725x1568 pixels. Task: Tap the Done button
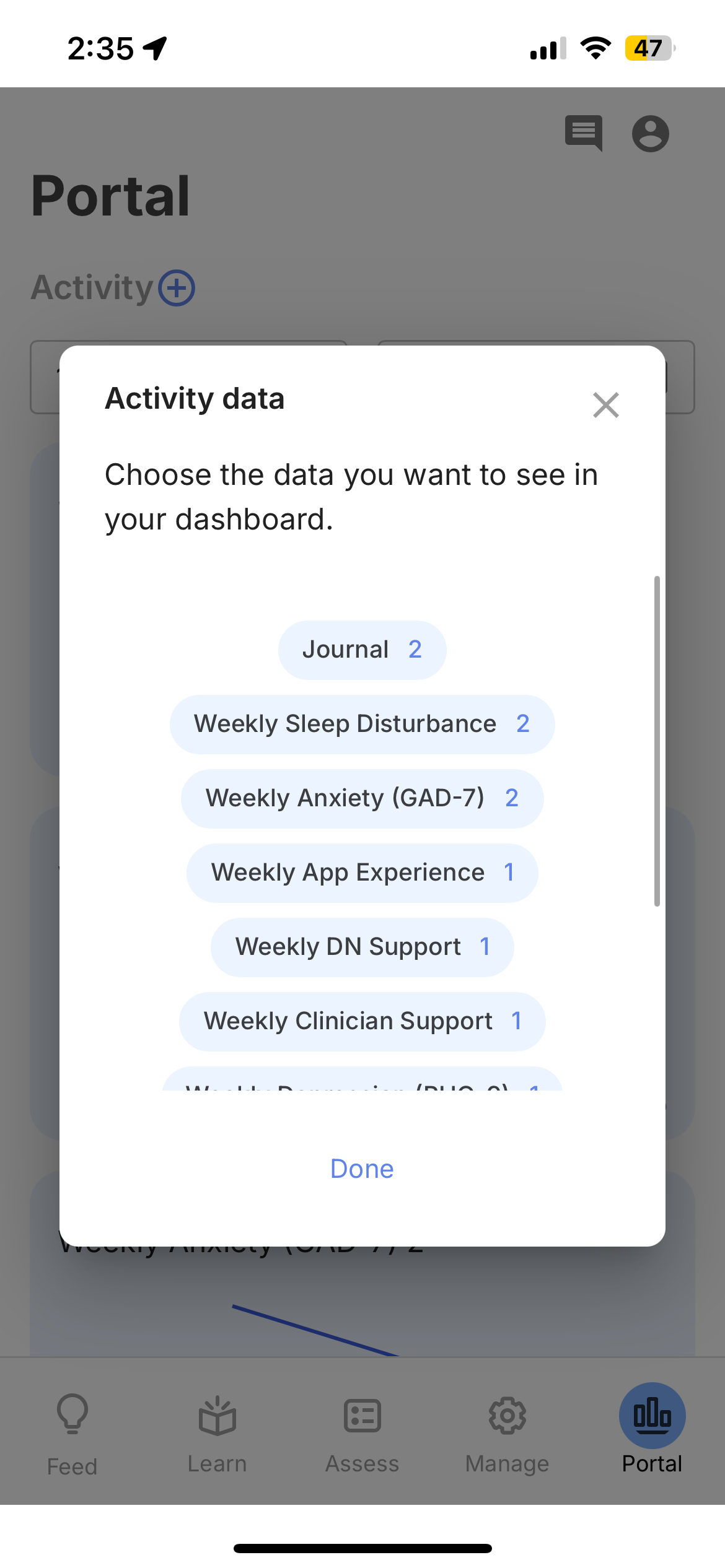(362, 1168)
